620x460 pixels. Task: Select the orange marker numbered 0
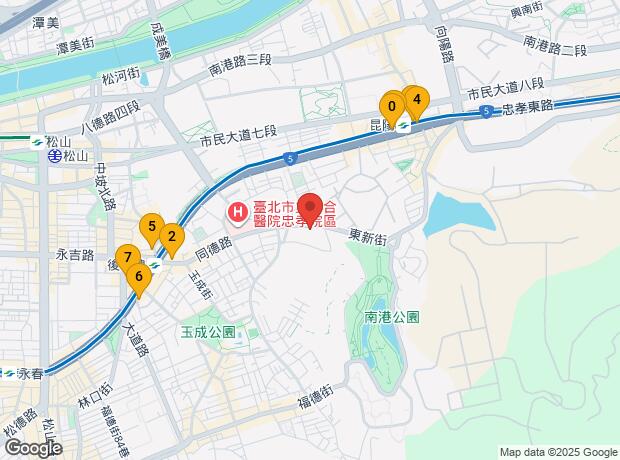391,106
